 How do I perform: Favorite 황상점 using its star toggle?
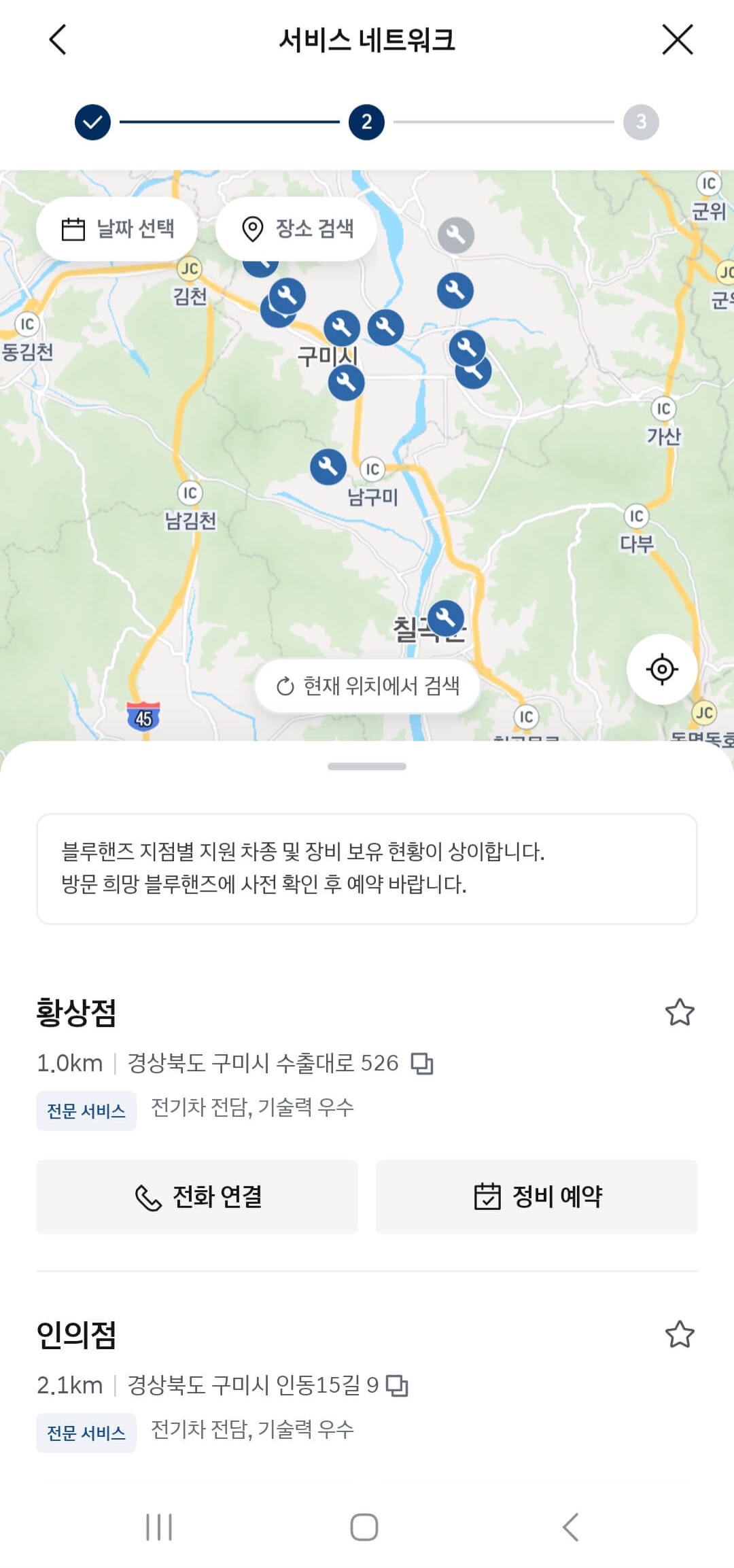[682, 1013]
